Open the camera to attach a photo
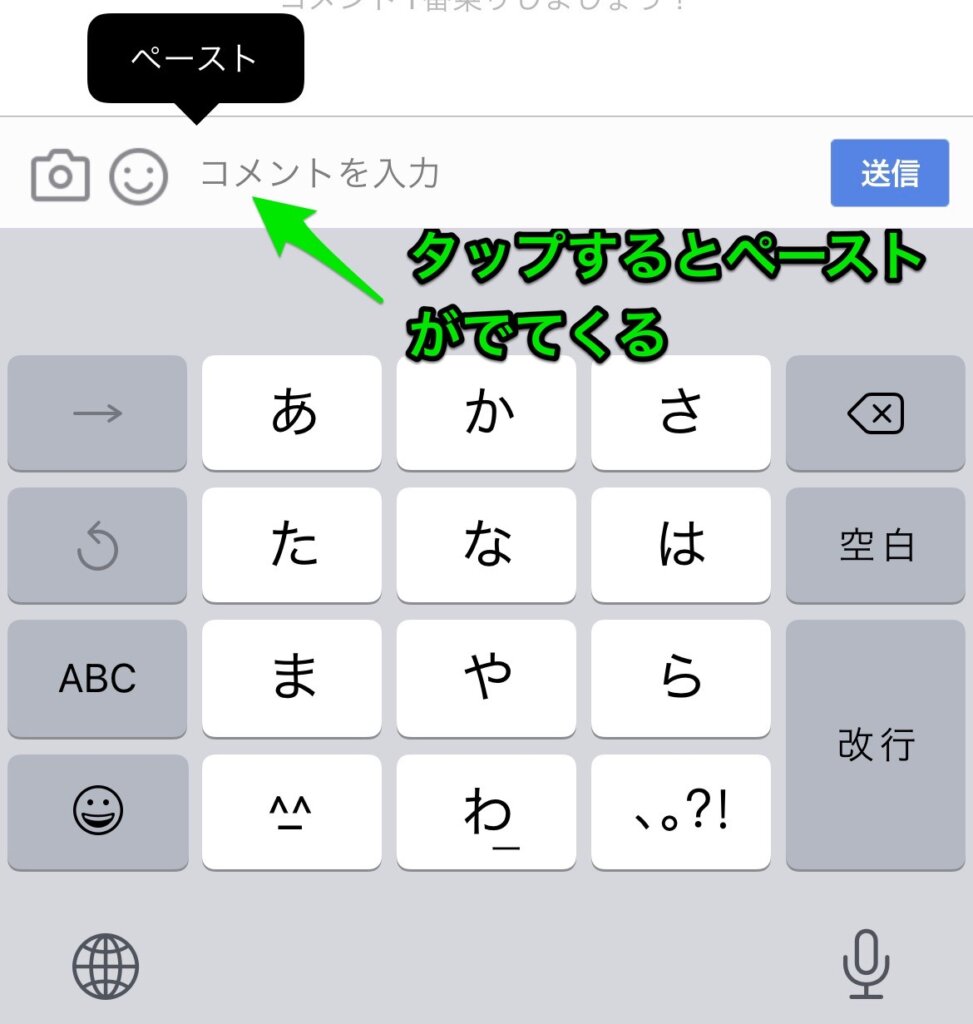This screenshot has height=1024, width=973. pyautogui.click(x=60, y=176)
